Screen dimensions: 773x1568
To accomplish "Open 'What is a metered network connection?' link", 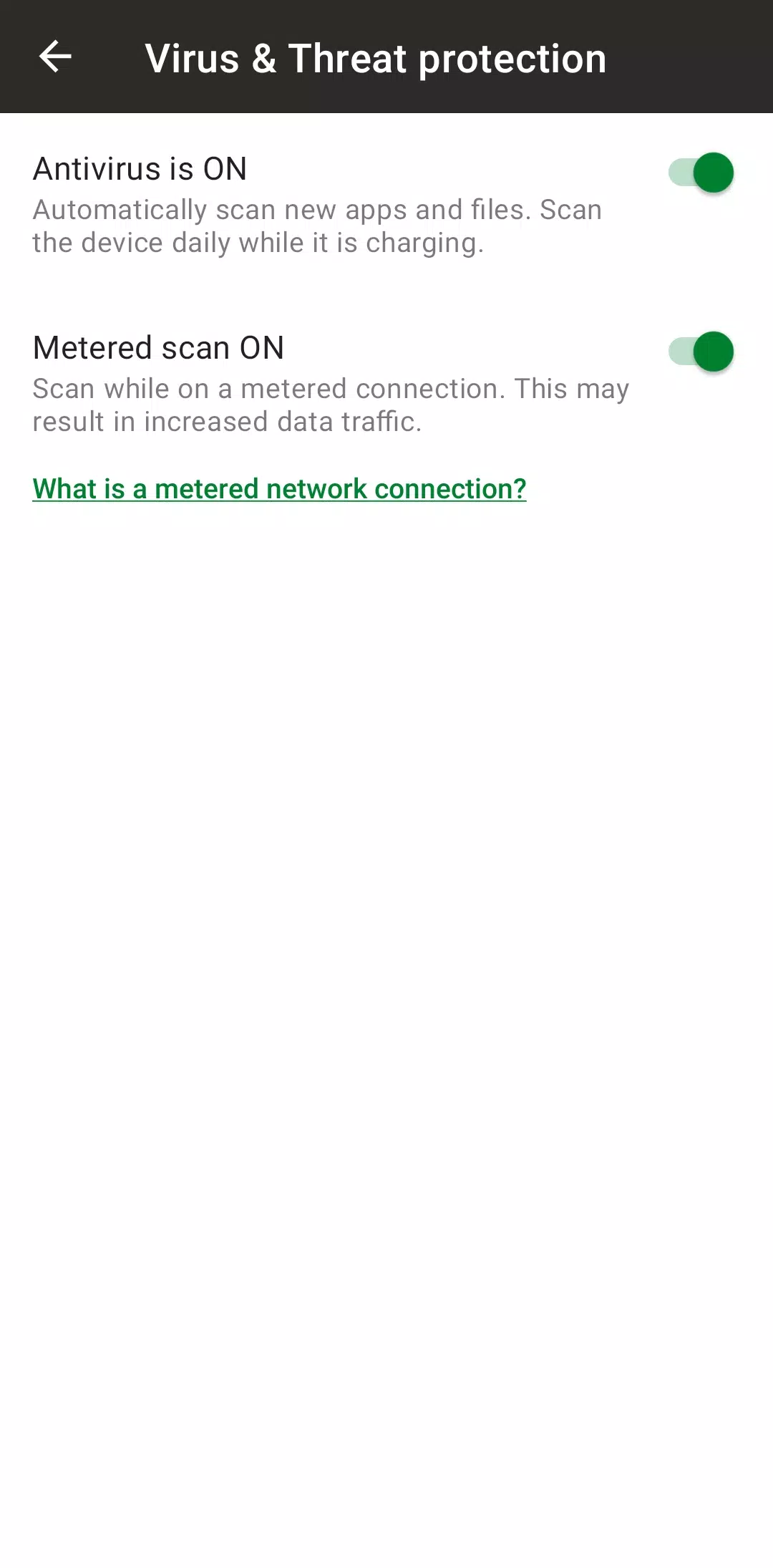I will click(279, 489).
